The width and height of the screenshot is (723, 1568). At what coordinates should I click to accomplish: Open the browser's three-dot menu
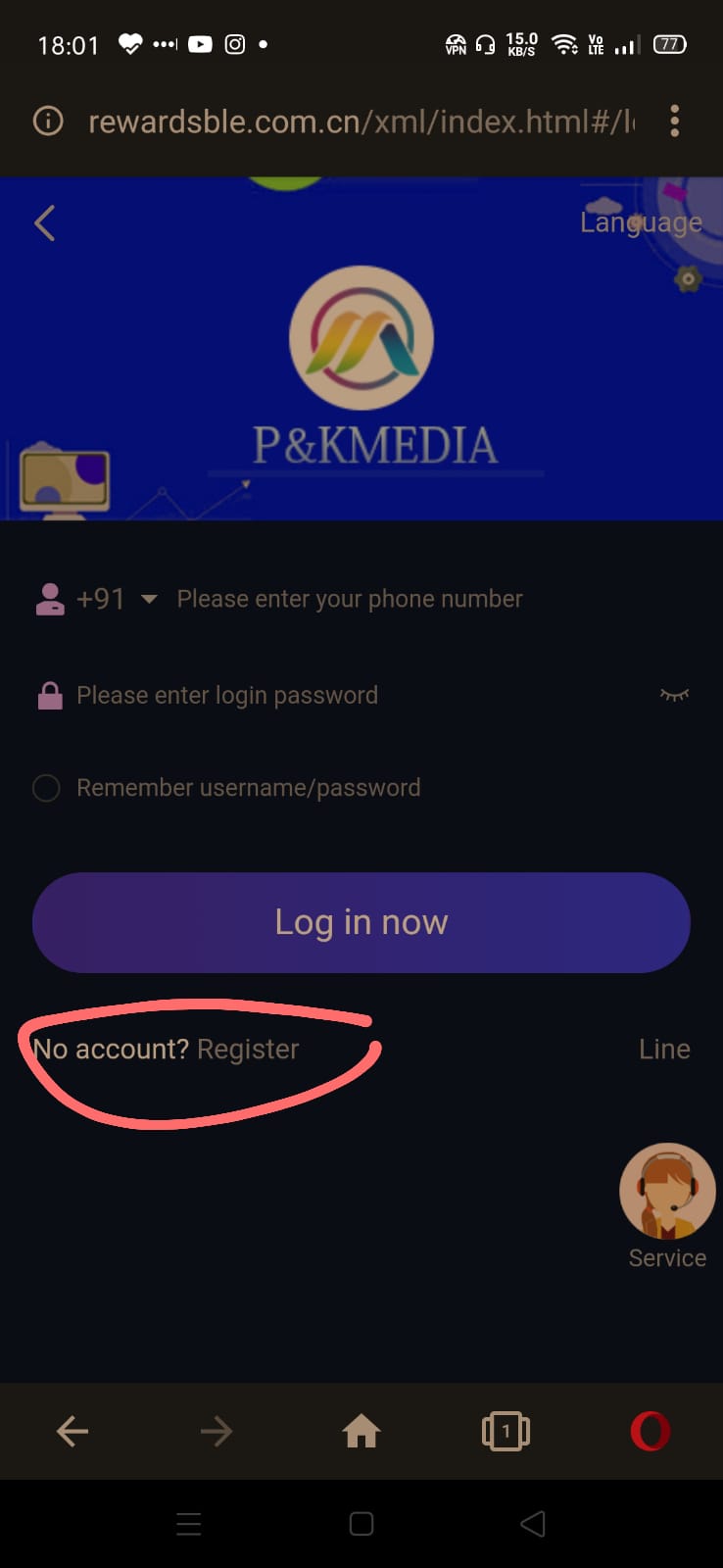tap(674, 121)
